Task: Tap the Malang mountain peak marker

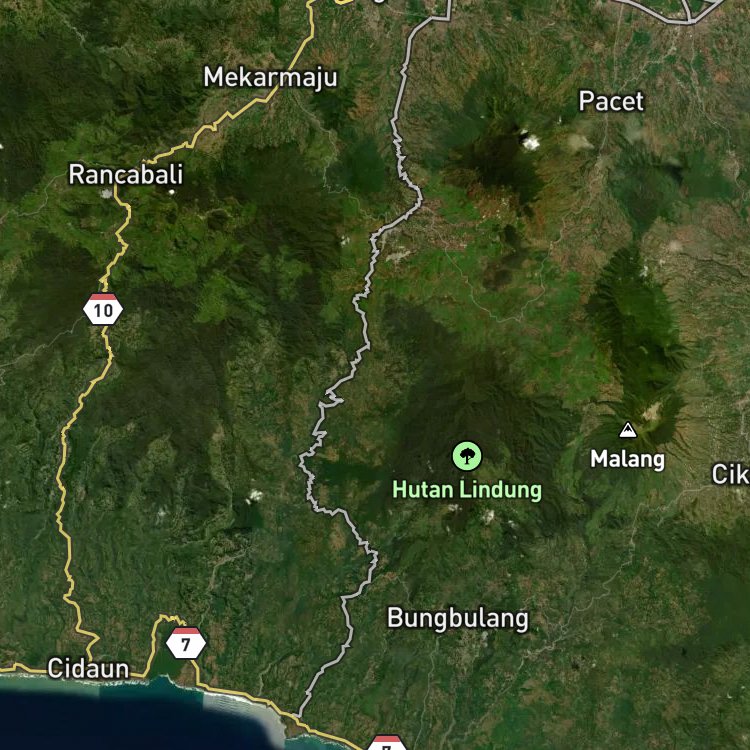Action: tap(628, 430)
